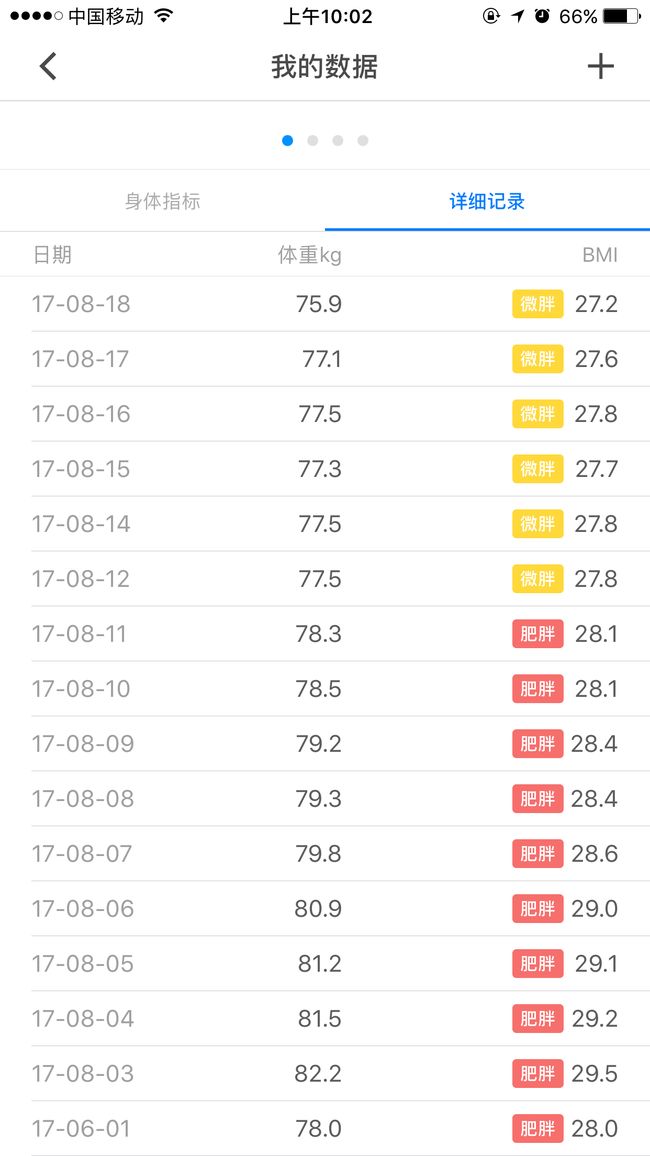Open the 17-06-01 weight record
Screen dimensions: 650x1156
[x=325, y=1128]
